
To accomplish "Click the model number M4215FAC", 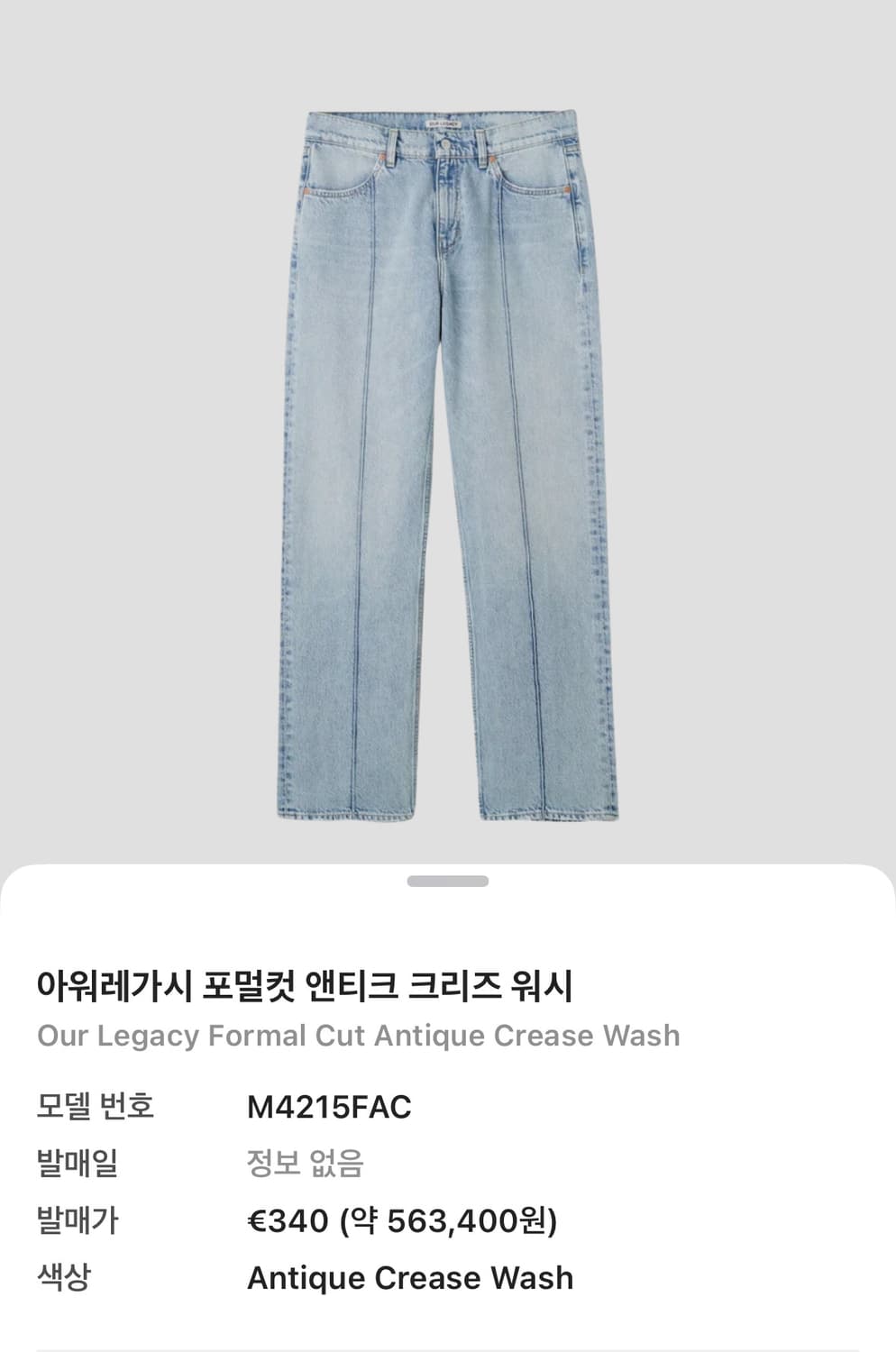I will (330, 1107).
